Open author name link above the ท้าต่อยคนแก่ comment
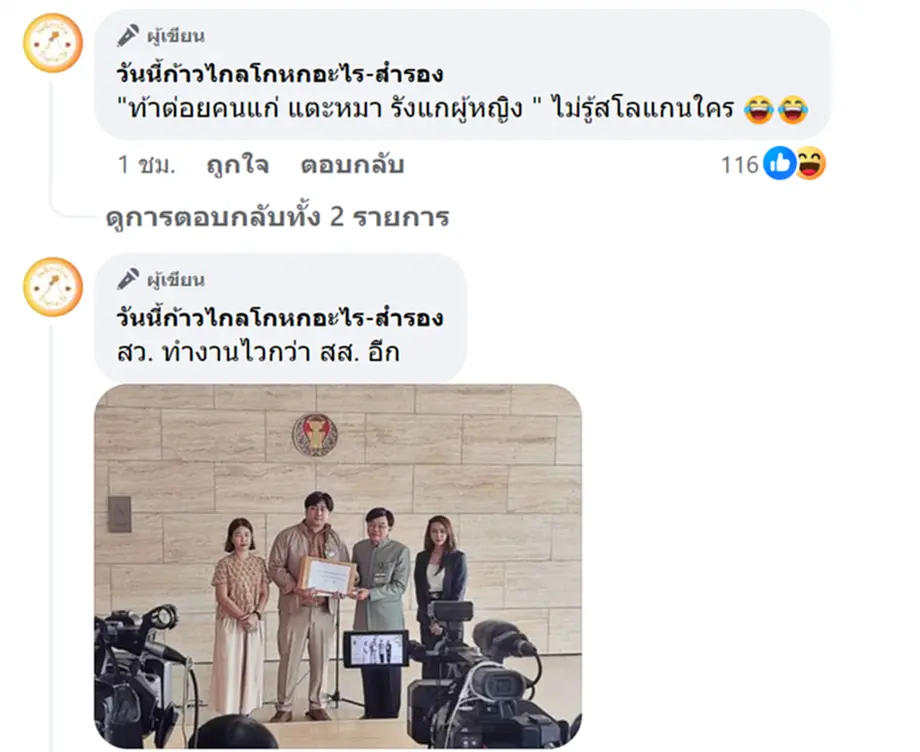Screen dimensions: 920x752 coord(280,75)
